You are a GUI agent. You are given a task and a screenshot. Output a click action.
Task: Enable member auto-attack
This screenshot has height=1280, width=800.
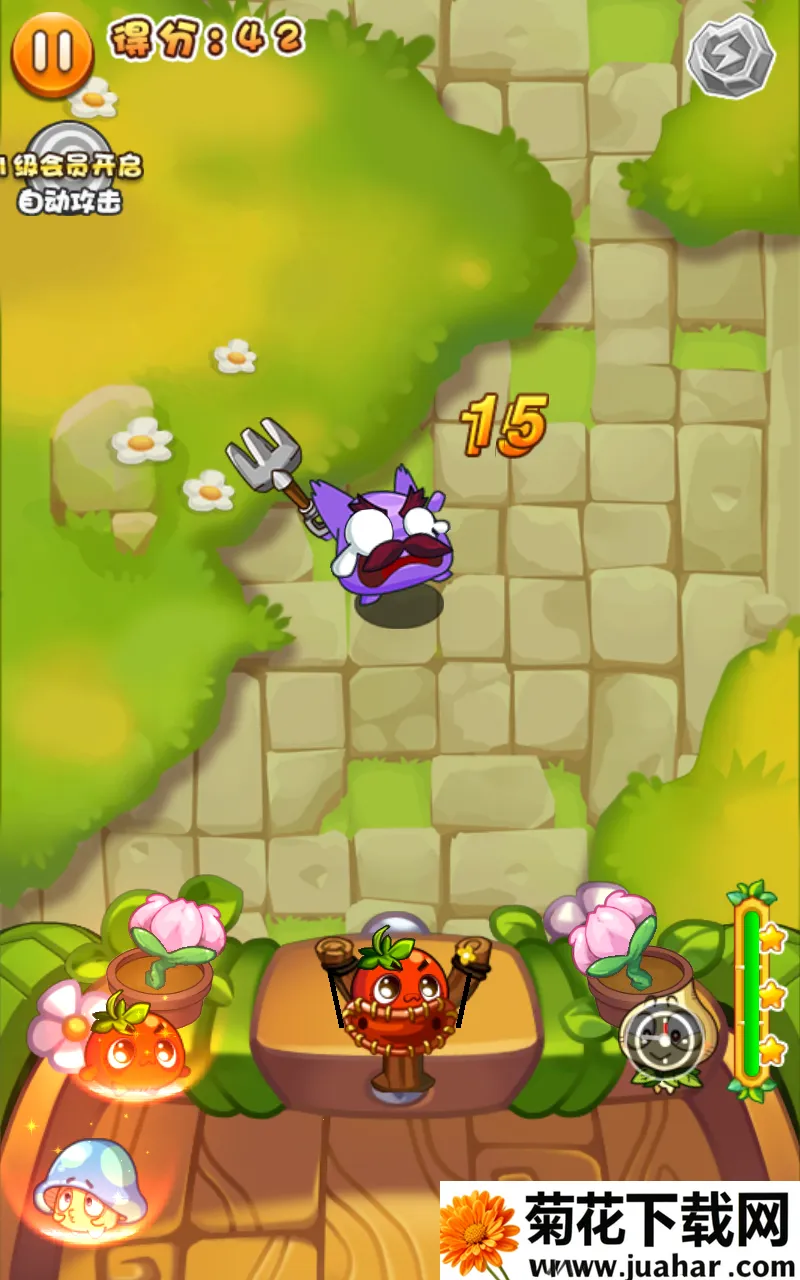tap(68, 166)
